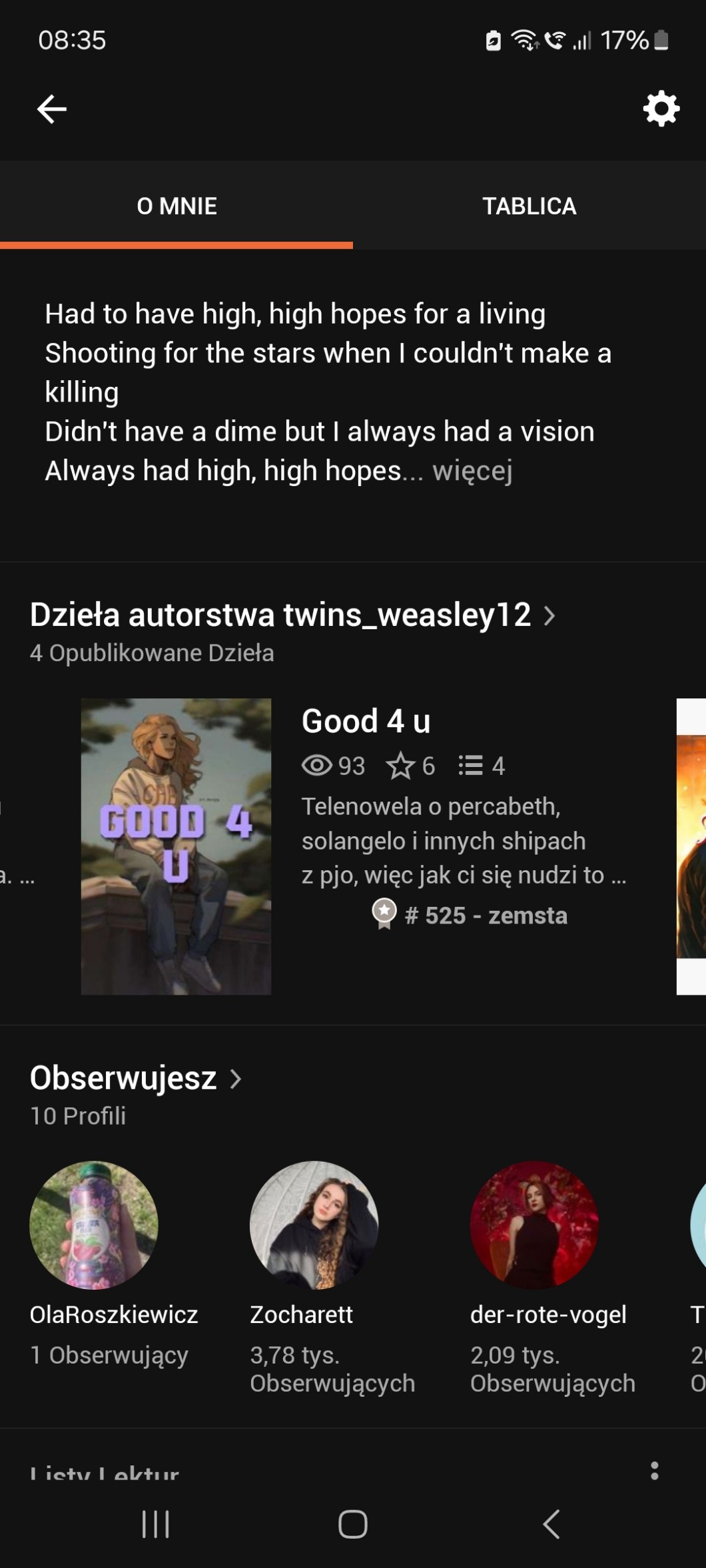Expand the bio with więcej
This screenshot has height=1568, width=706.
coord(472,471)
